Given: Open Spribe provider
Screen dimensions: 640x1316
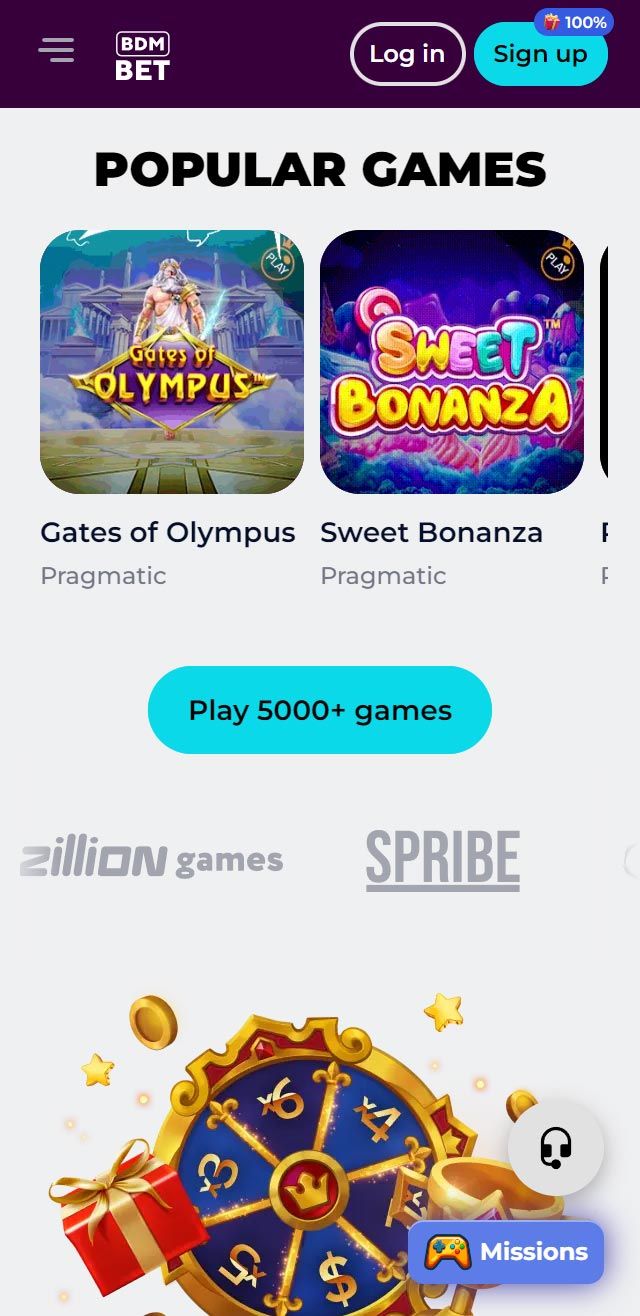Looking at the screenshot, I should click(x=442, y=860).
